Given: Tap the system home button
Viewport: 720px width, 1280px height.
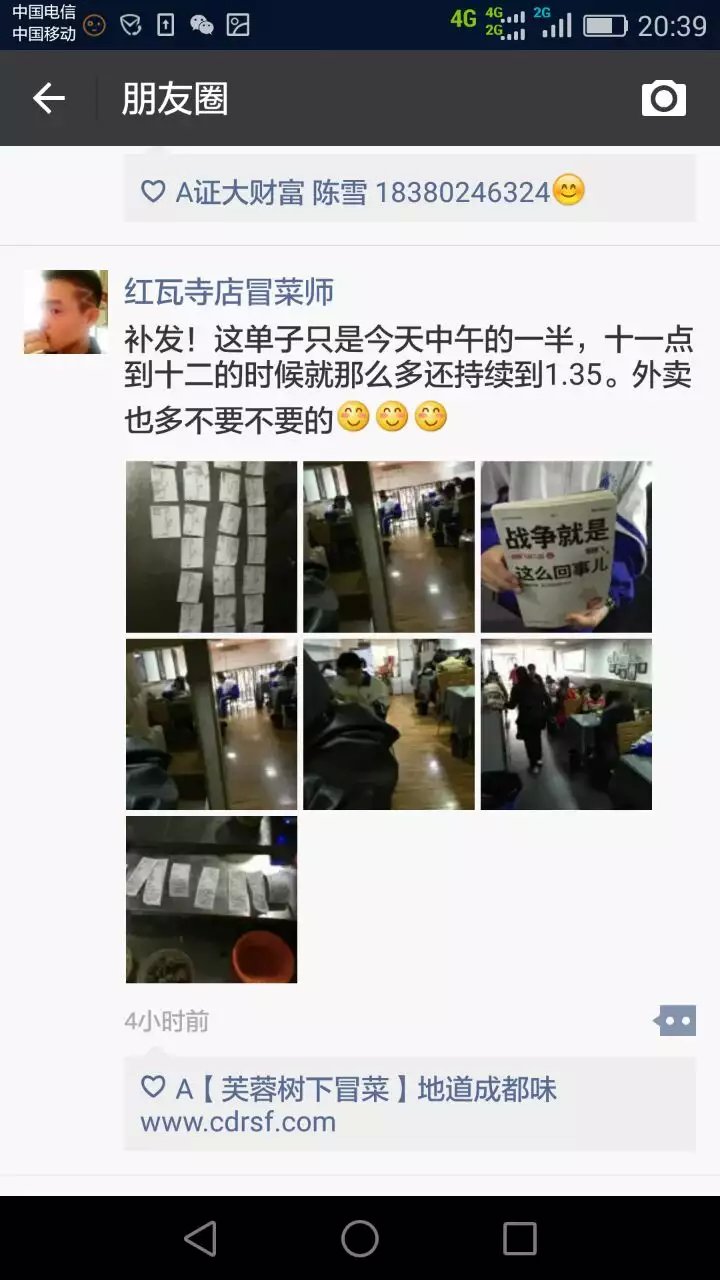Looking at the screenshot, I should coord(360,1238).
